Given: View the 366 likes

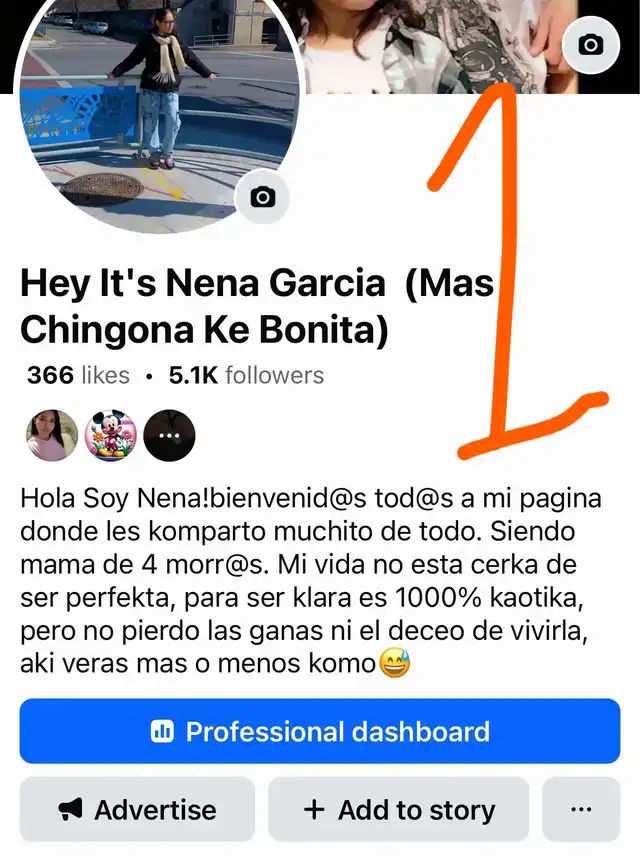Looking at the screenshot, I should click(78, 376).
